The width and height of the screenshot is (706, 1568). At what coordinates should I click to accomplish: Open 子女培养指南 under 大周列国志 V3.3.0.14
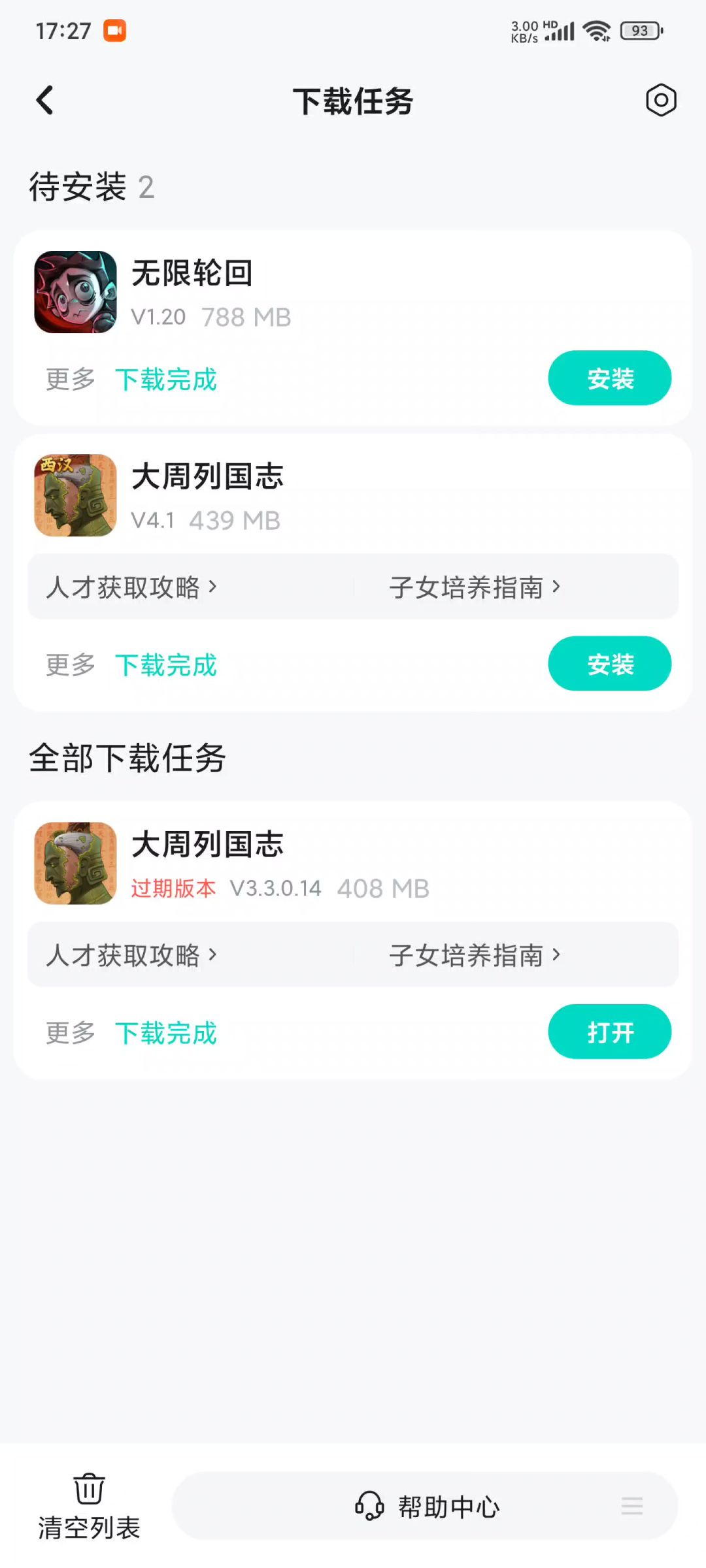click(x=475, y=955)
